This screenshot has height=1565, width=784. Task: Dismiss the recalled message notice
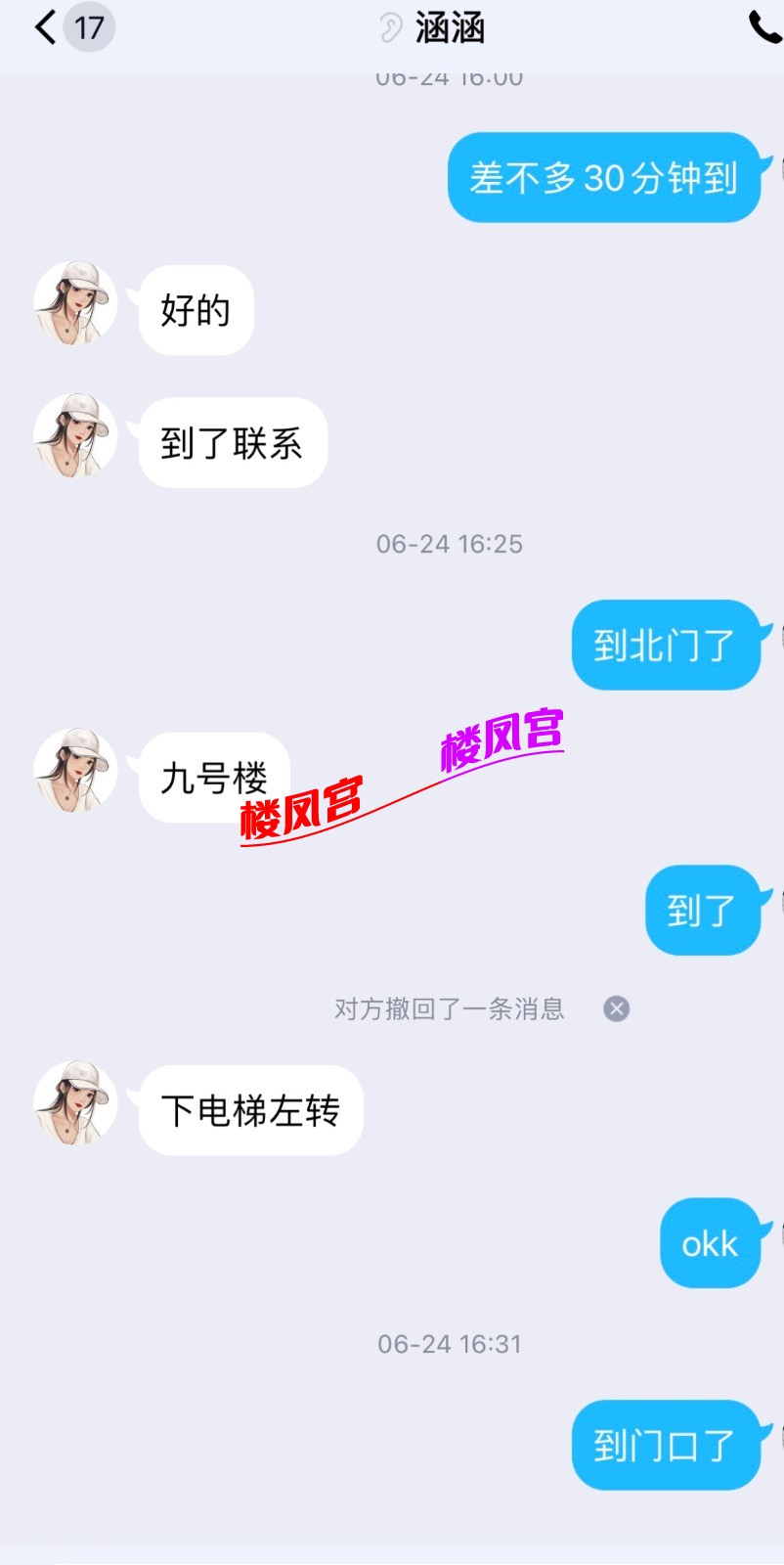[616, 1008]
